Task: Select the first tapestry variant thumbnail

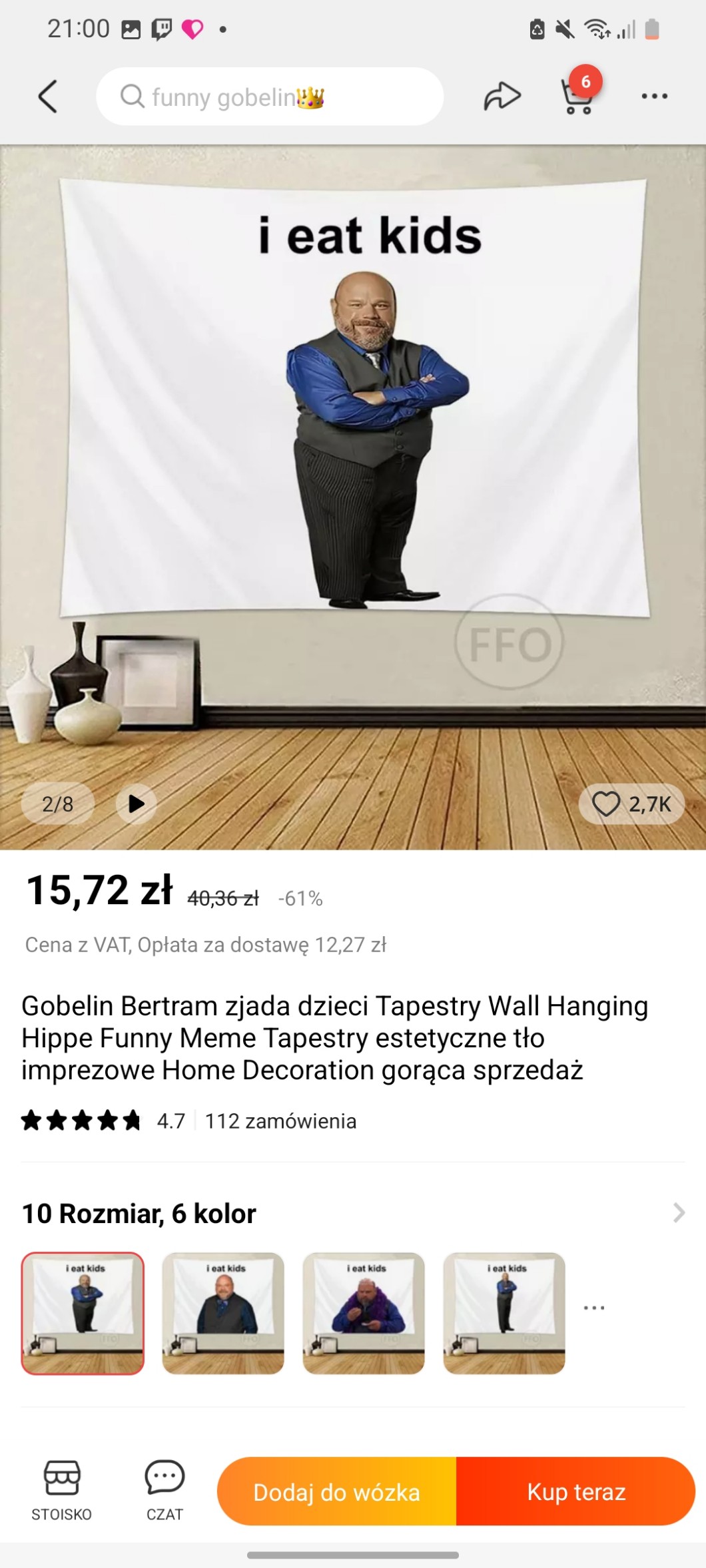Action: tap(83, 1313)
